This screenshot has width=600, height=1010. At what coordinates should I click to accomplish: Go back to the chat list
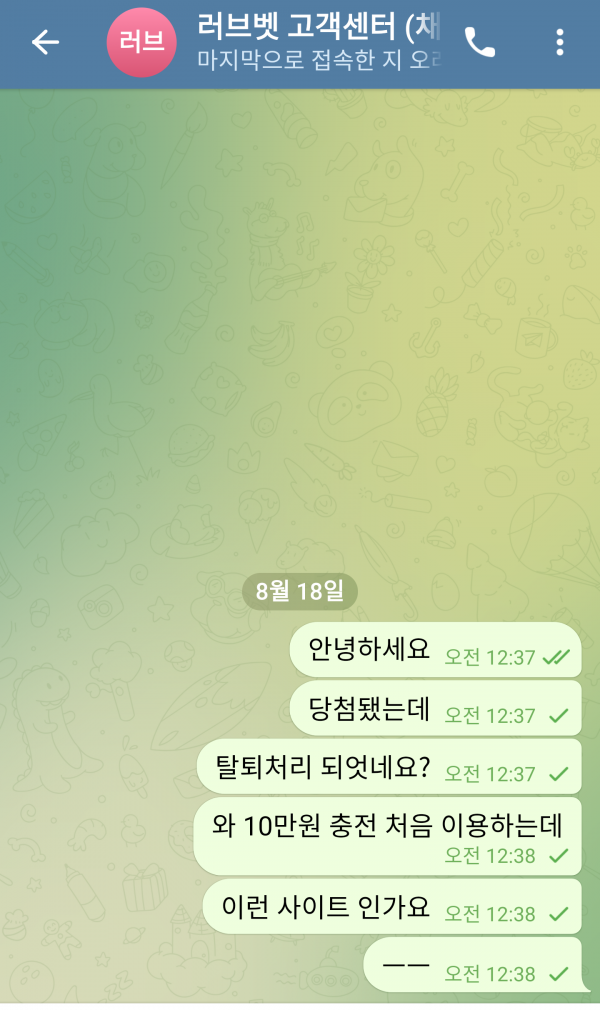click(x=45, y=42)
